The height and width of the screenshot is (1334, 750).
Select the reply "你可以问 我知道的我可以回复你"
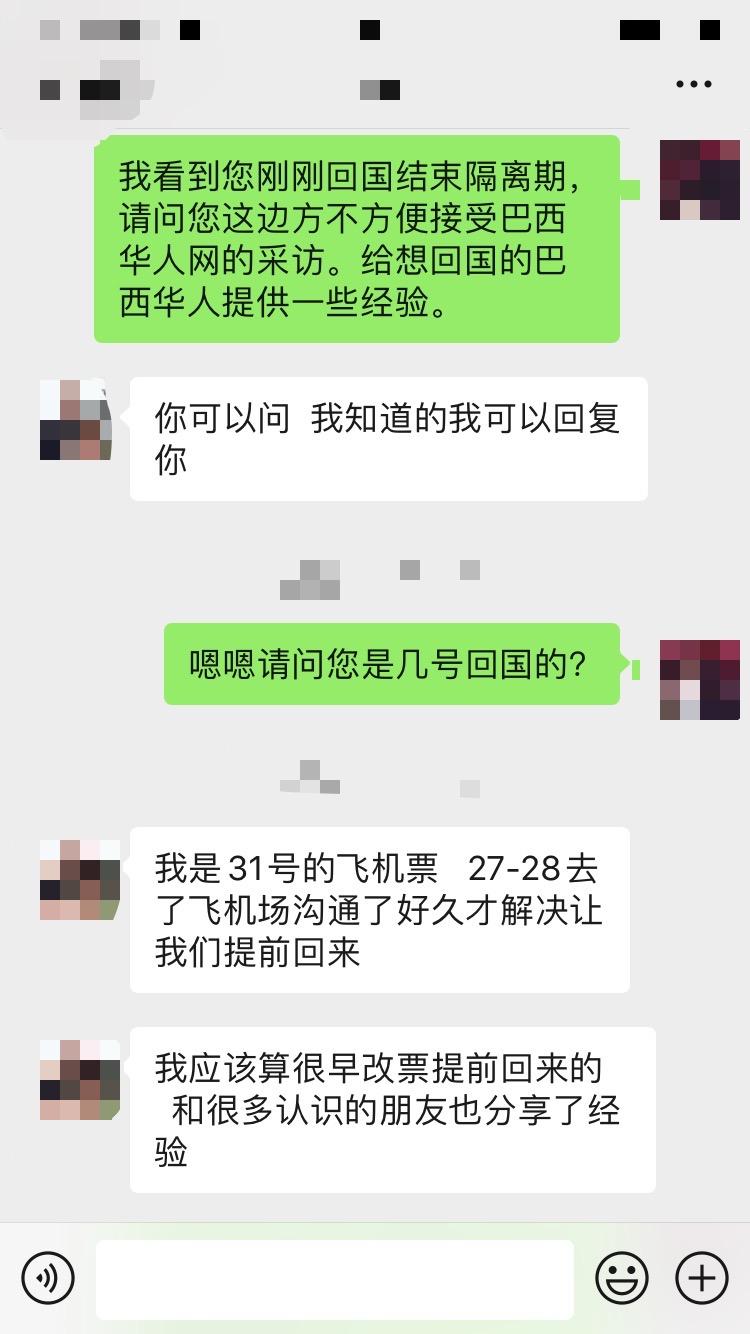pos(388,438)
